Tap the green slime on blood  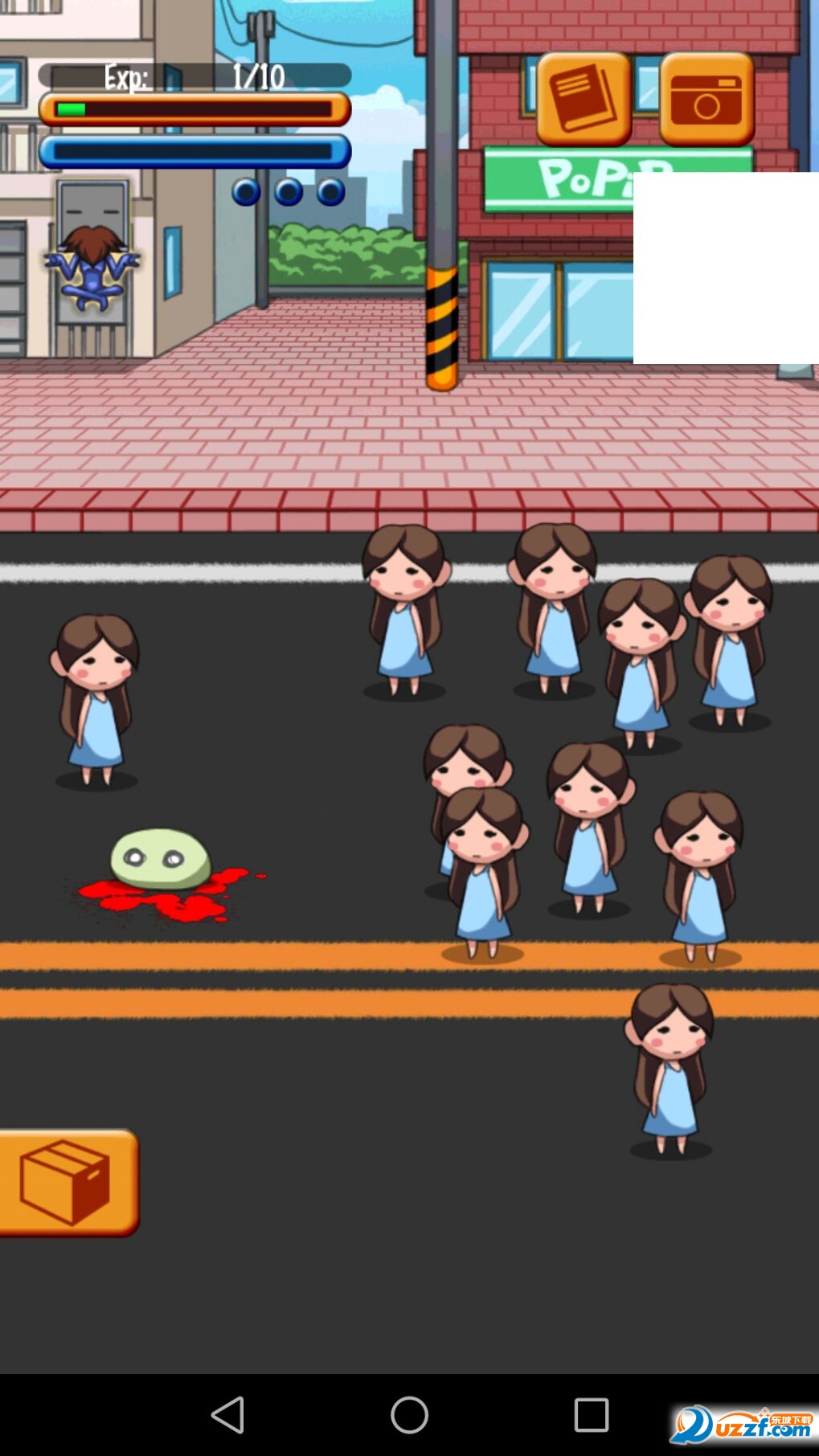coord(160,860)
